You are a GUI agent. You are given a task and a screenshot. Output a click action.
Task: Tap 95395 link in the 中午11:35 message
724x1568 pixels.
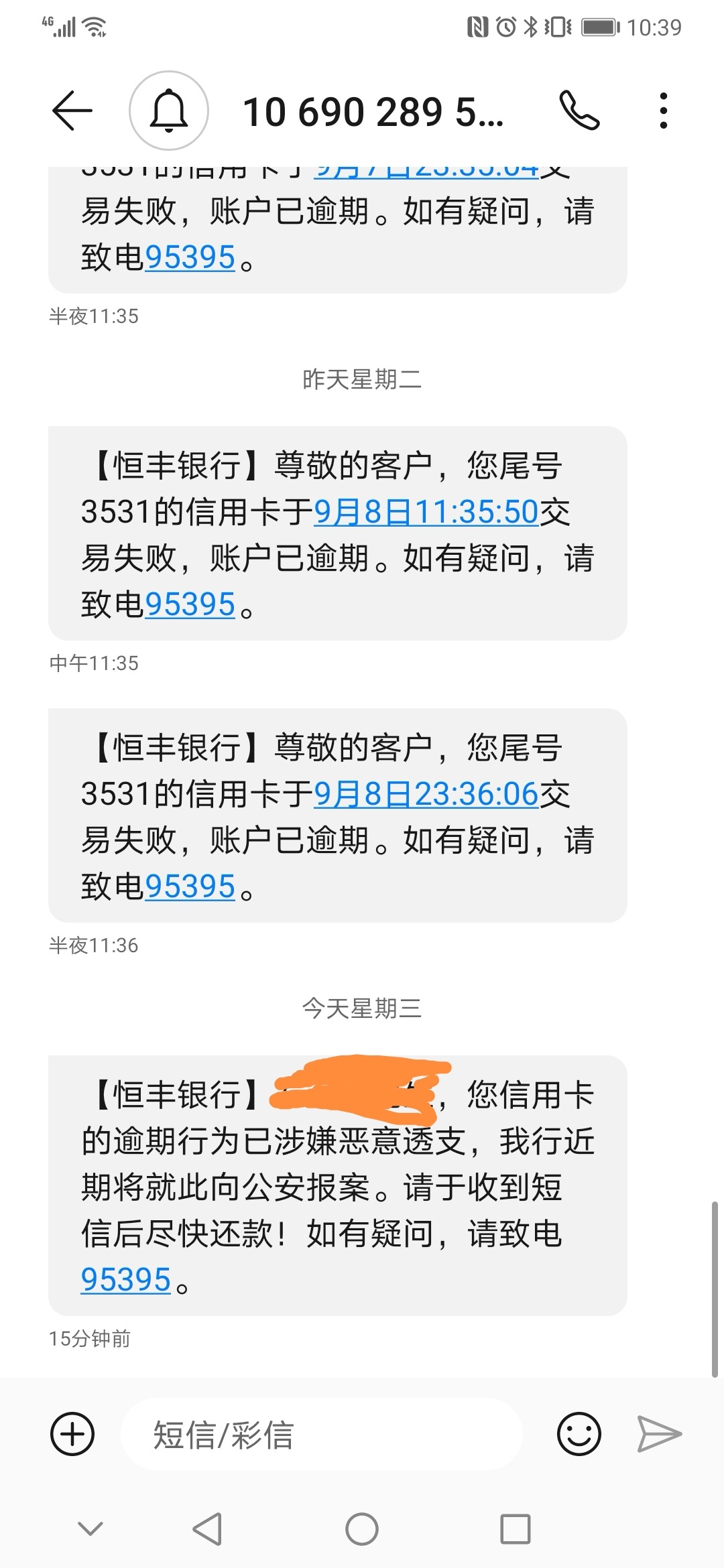click(x=190, y=604)
